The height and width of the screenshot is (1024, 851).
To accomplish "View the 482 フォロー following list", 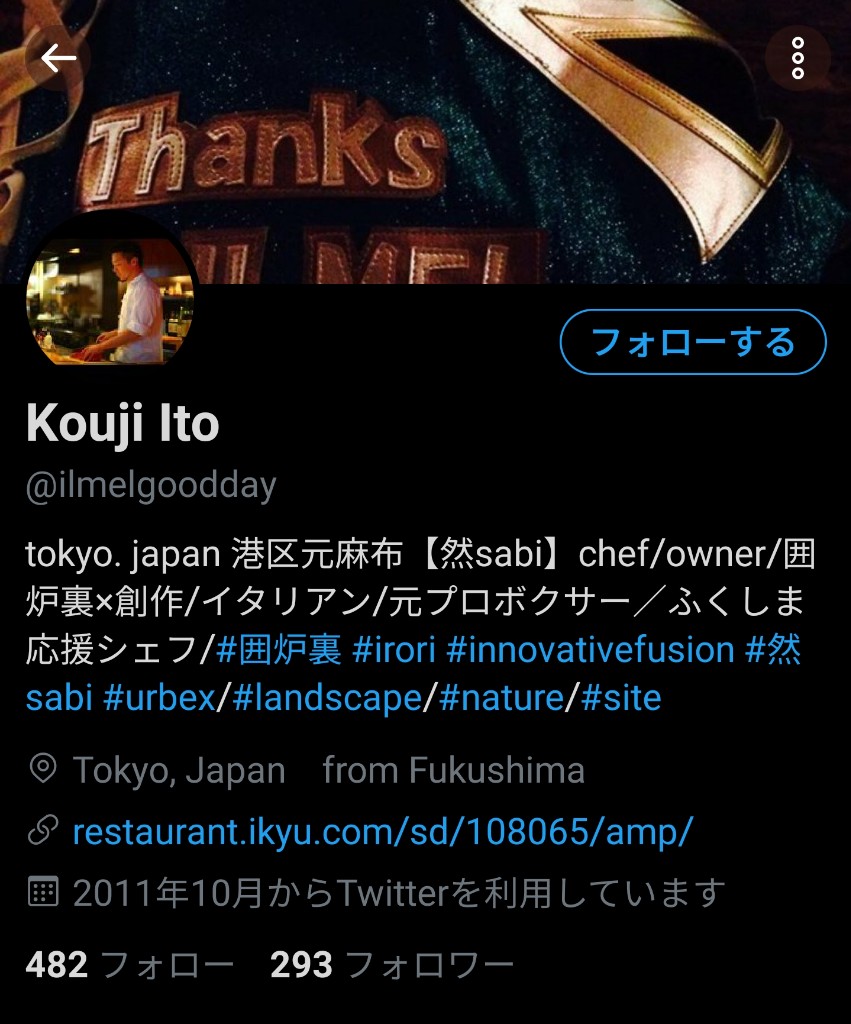I will pos(129,965).
